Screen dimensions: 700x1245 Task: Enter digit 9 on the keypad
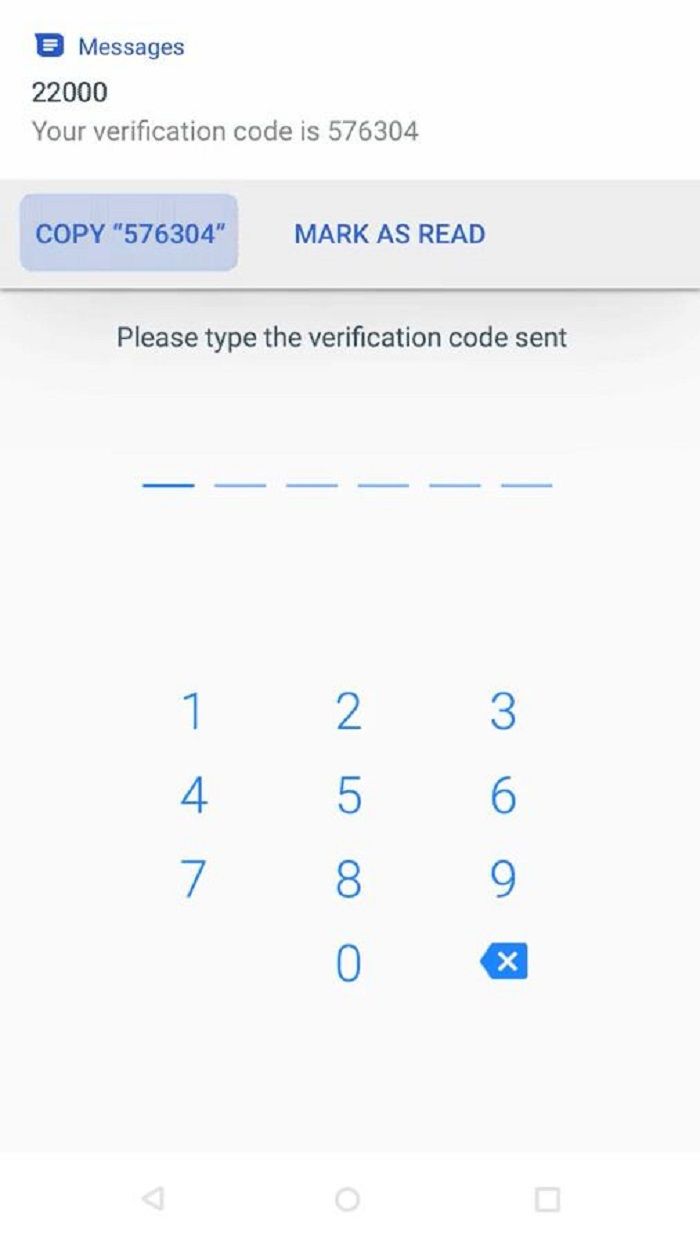pos(503,879)
